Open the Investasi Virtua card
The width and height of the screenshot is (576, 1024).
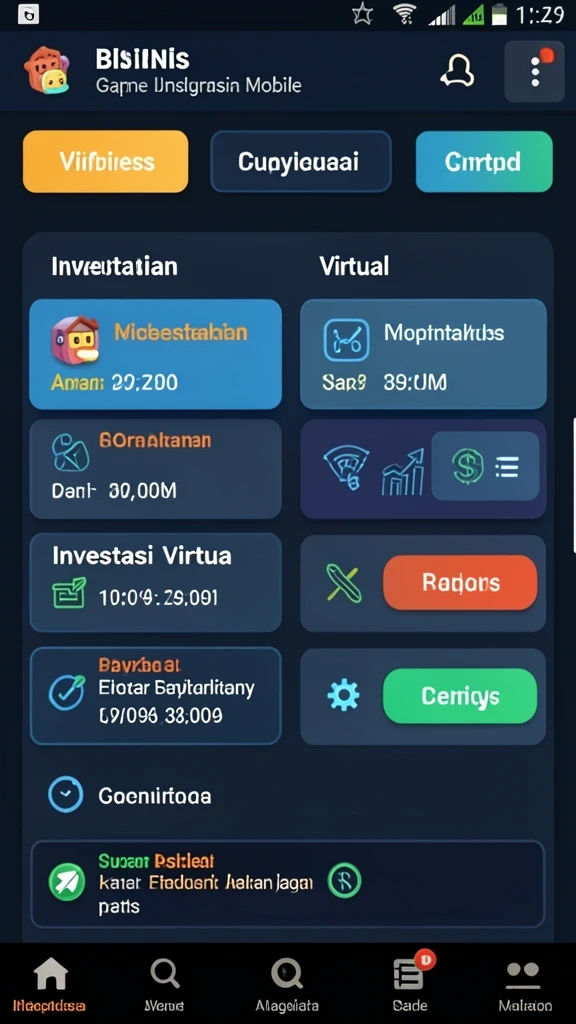pos(155,583)
